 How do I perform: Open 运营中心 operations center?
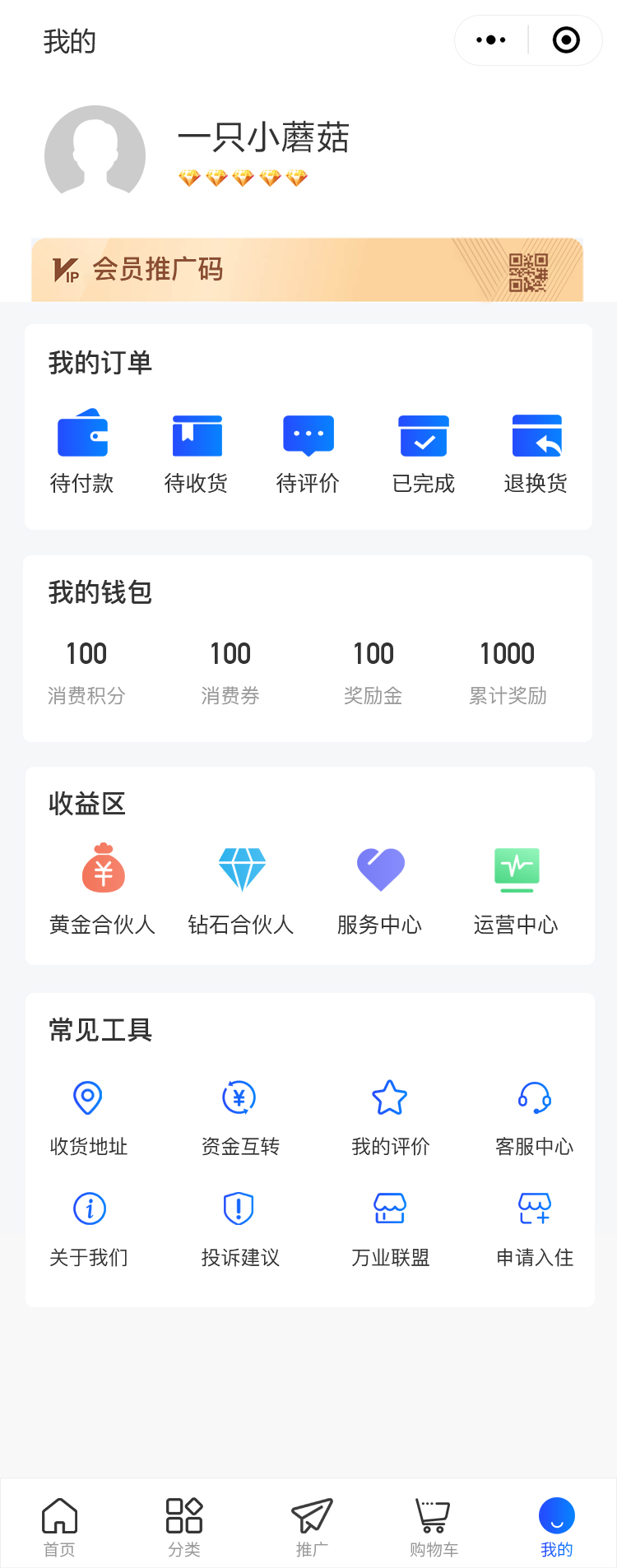tap(517, 889)
